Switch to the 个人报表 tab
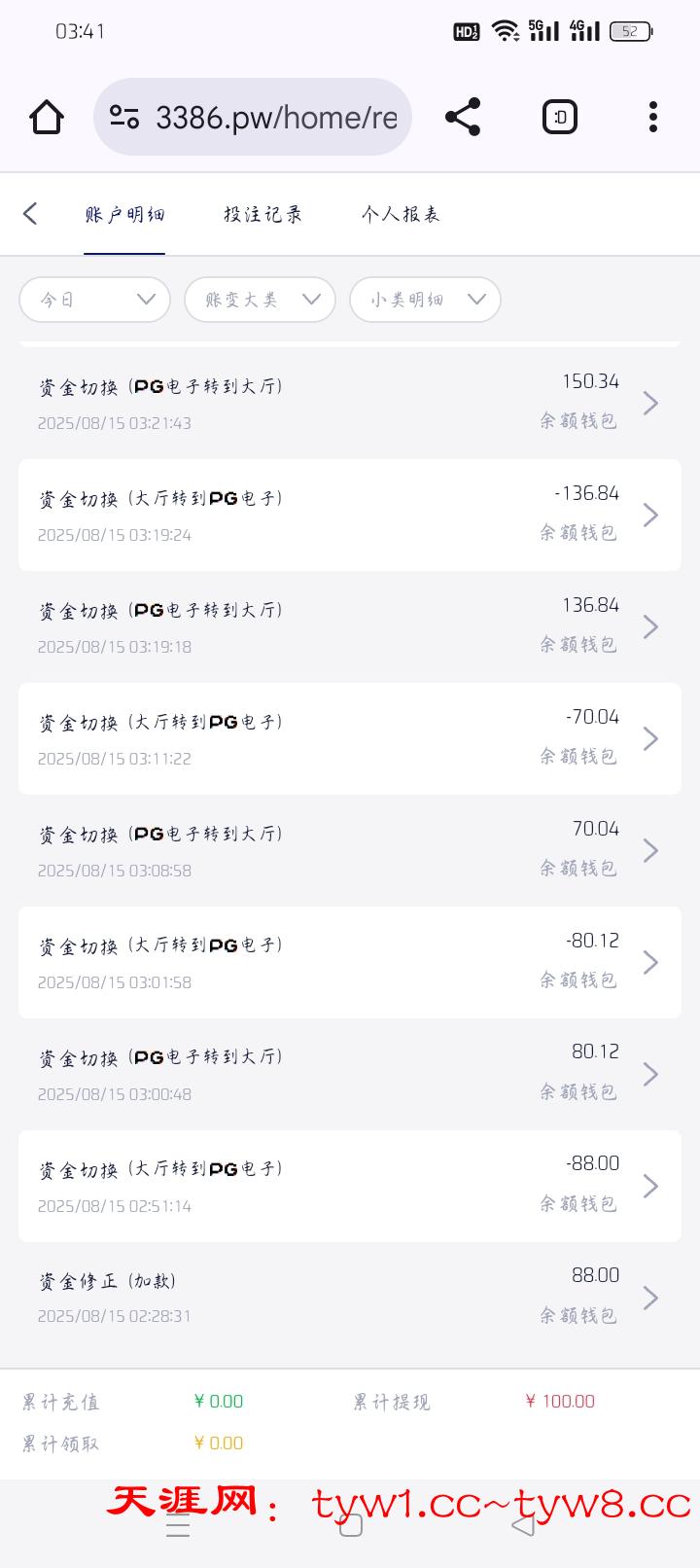Screen dimensions: 700x1568 pos(401,214)
